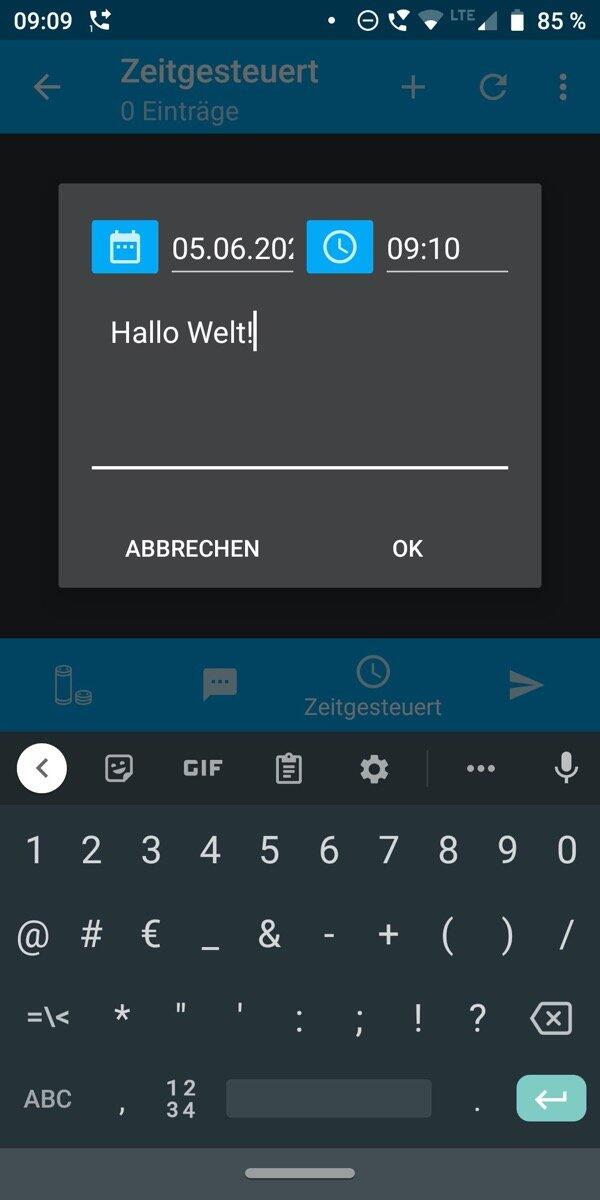Start voice input with the microphone
600x1200 pixels.
[566, 768]
